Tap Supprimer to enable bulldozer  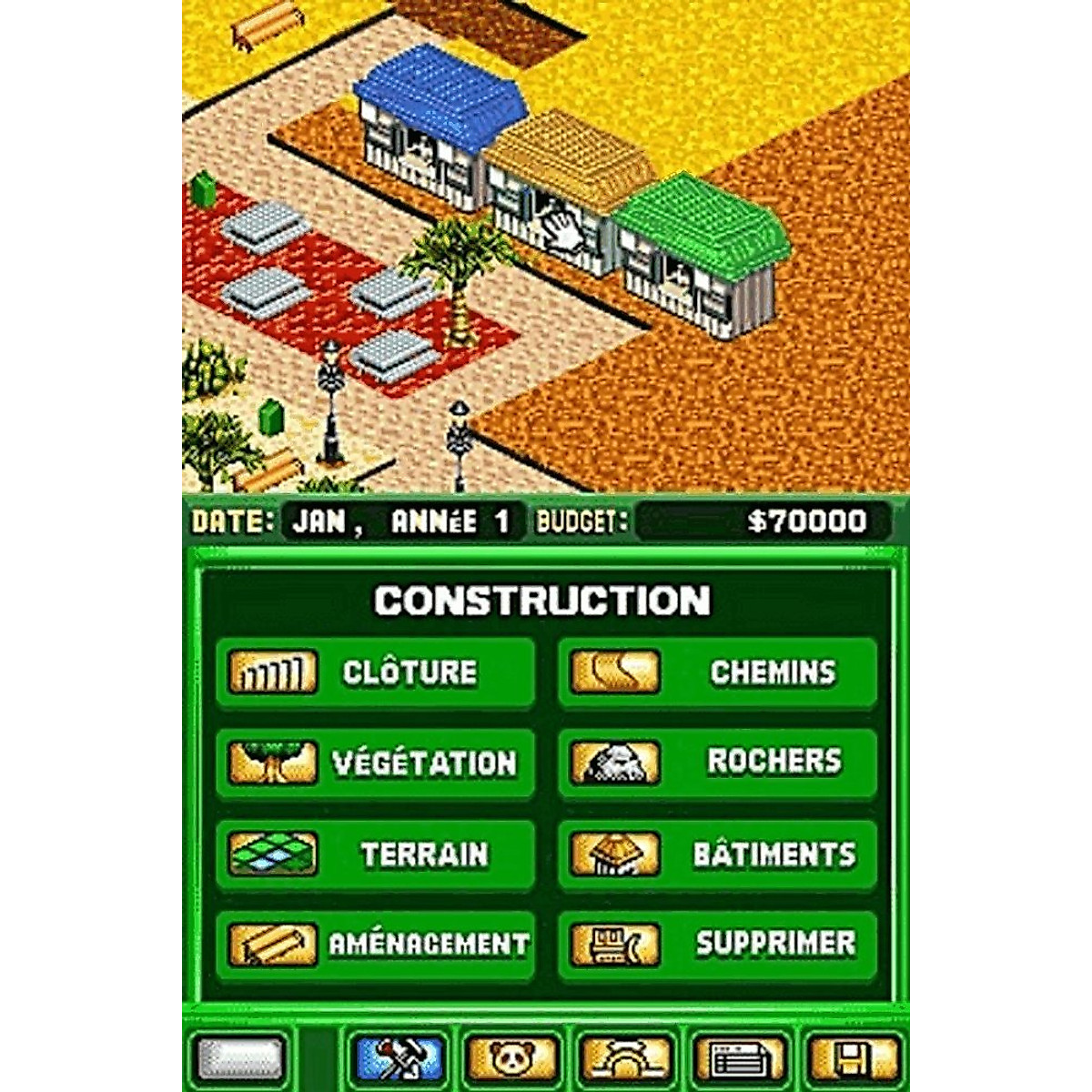pyautogui.click(x=718, y=945)
